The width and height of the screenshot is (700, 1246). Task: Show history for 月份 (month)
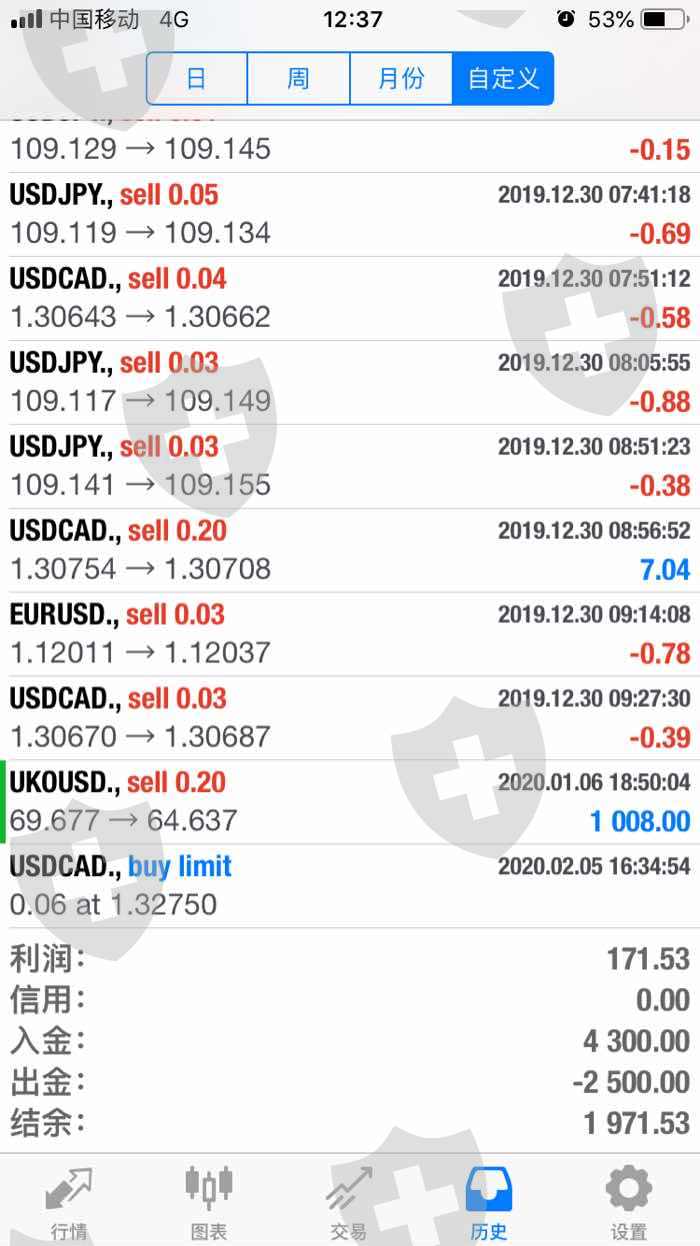click(x=401, y=79)
